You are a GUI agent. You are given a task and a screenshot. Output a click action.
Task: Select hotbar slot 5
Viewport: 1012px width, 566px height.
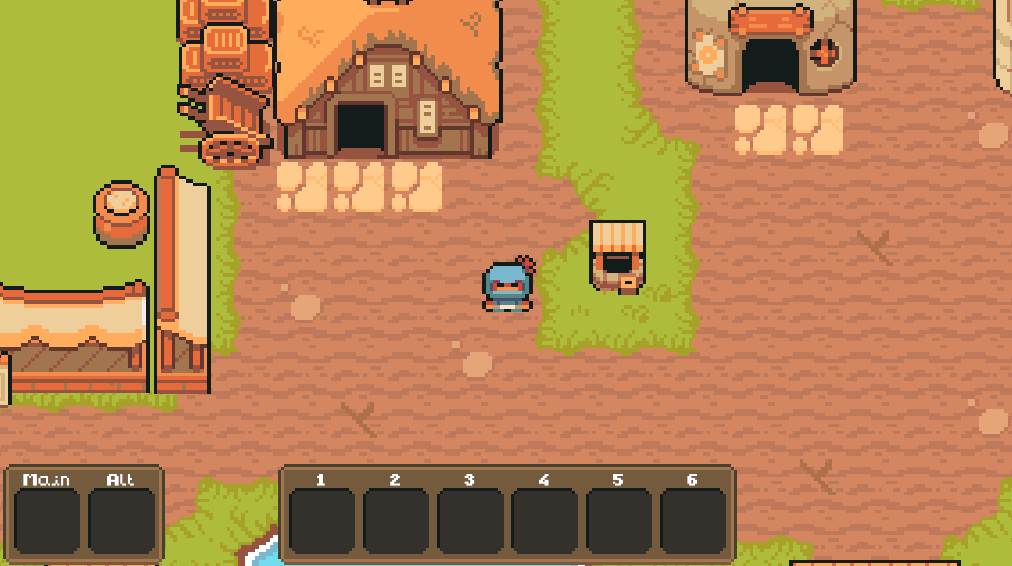point(618,521)
